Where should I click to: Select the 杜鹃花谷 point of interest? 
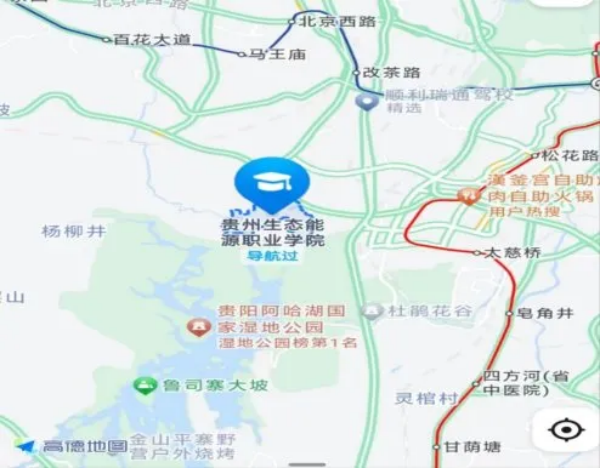click(373, 312)
